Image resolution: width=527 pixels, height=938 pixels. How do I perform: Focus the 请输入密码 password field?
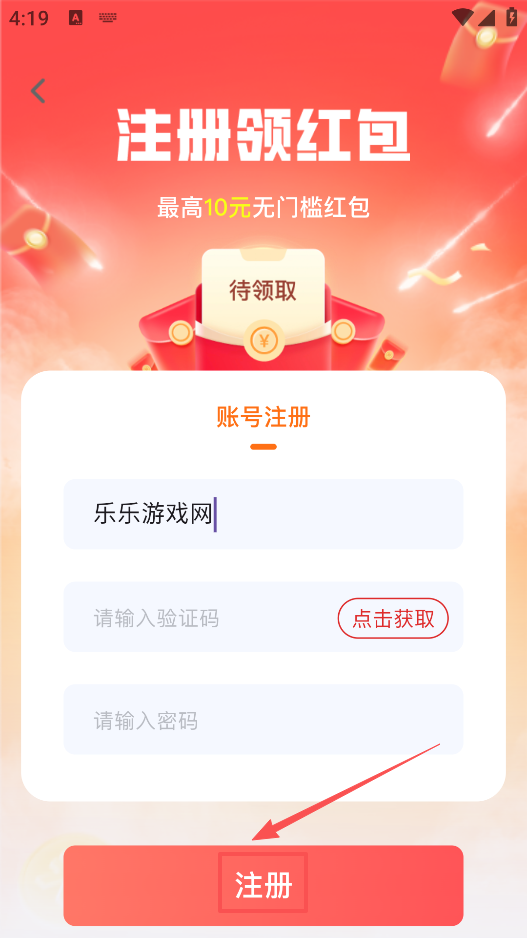(x=263, y=720)
